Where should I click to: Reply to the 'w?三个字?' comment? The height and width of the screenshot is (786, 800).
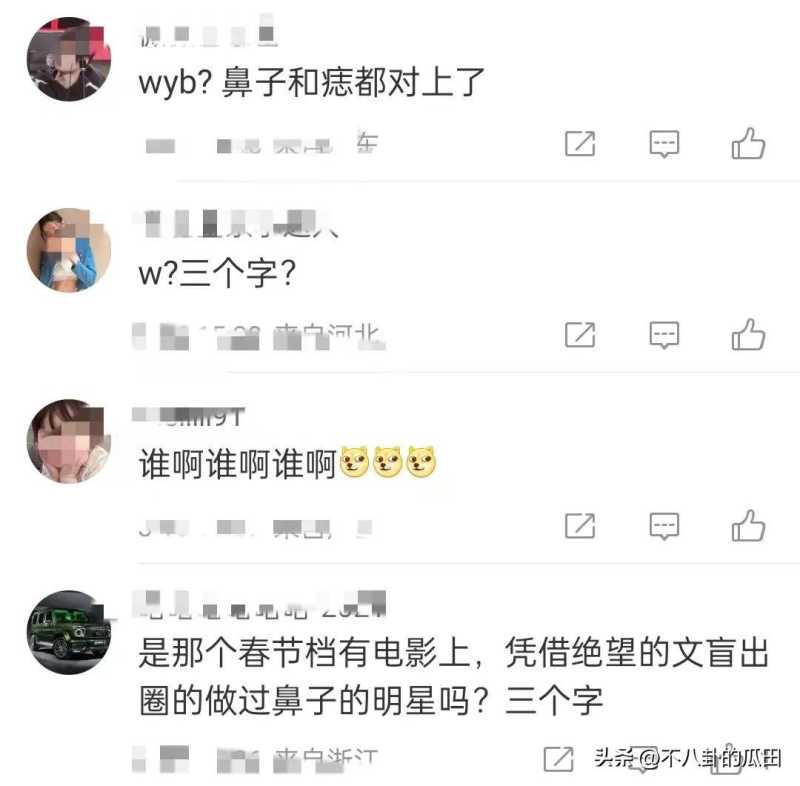(x=664, y=334)
